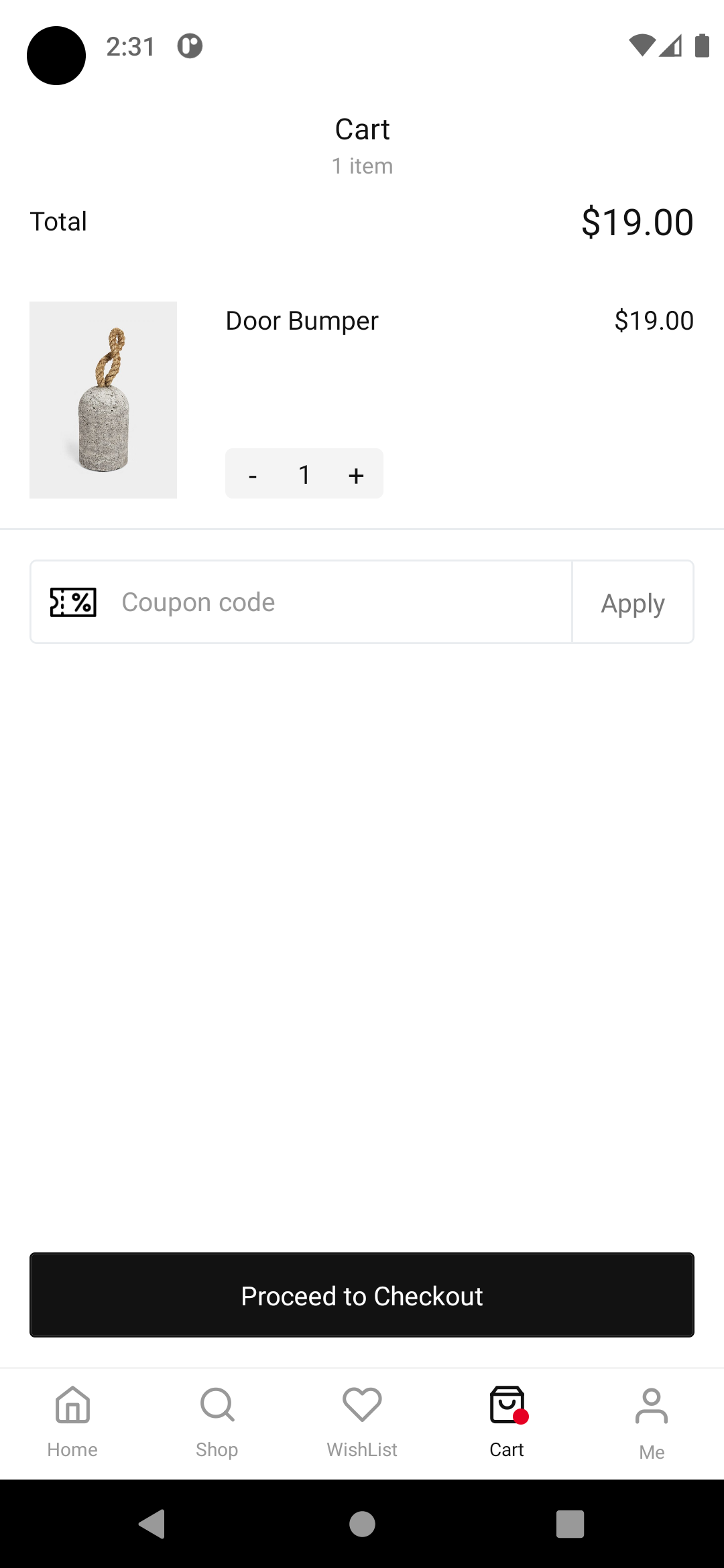Open the Door Bumper product thumbnail
The height and width of the screenshot is (1568, 724).
[x=103, y=400]
